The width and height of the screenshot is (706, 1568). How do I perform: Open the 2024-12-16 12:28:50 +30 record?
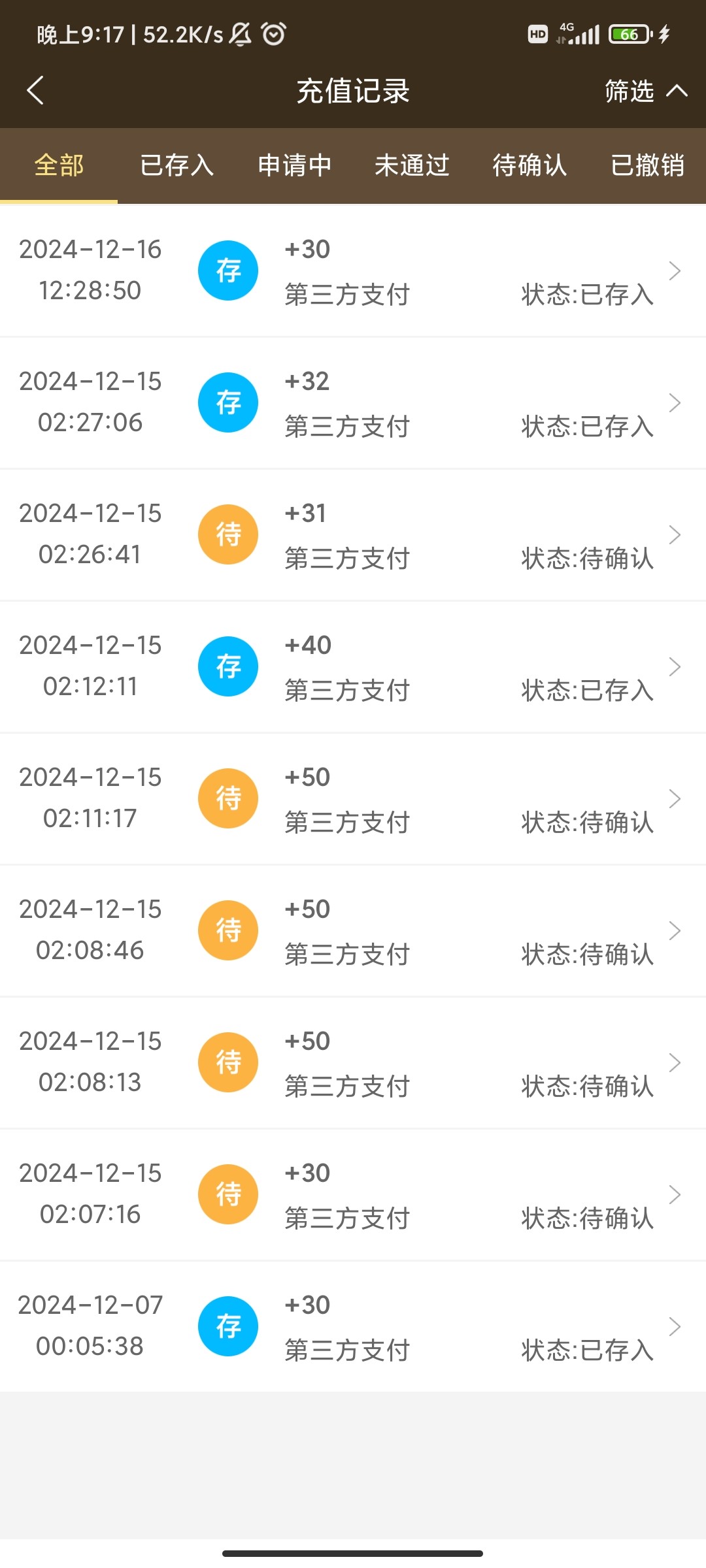(353, 270)
